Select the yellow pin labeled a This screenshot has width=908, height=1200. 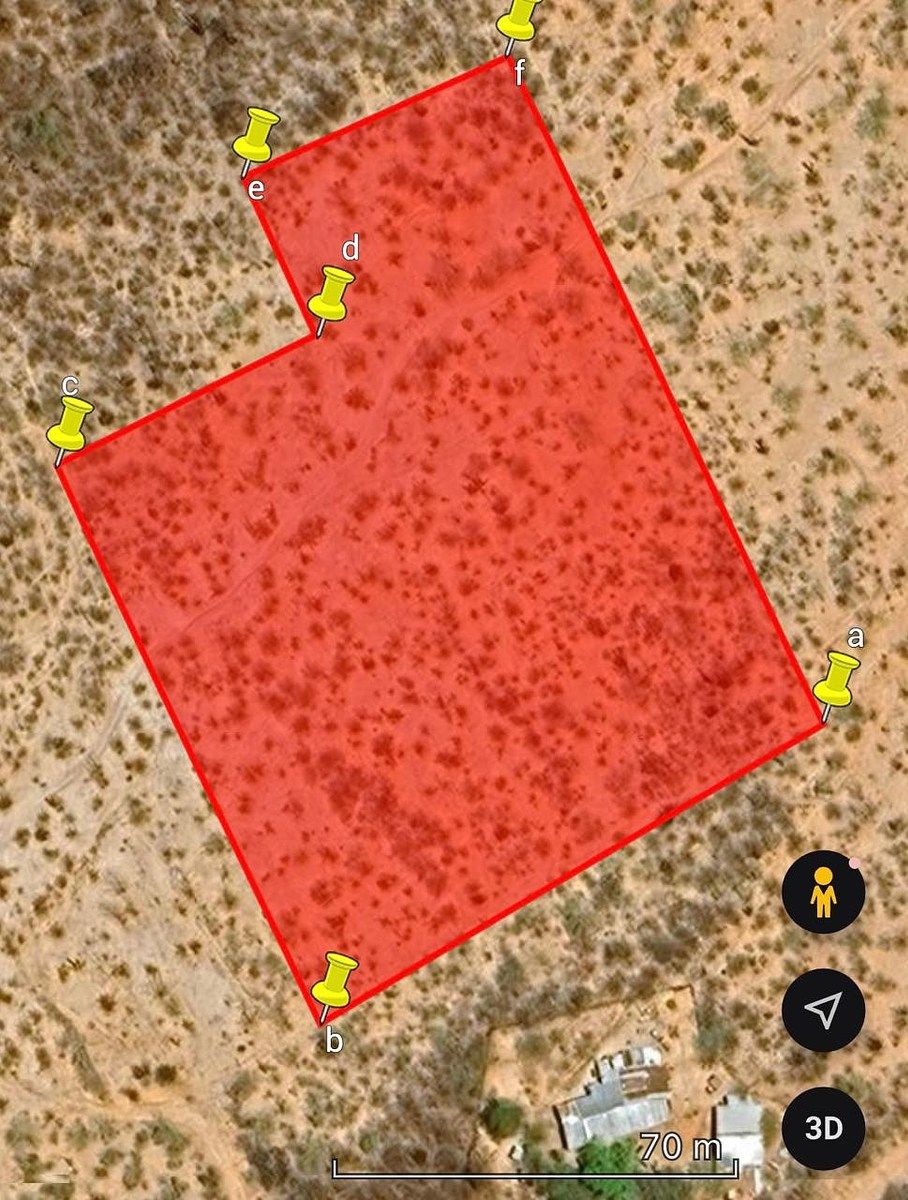tap(836, 681)
